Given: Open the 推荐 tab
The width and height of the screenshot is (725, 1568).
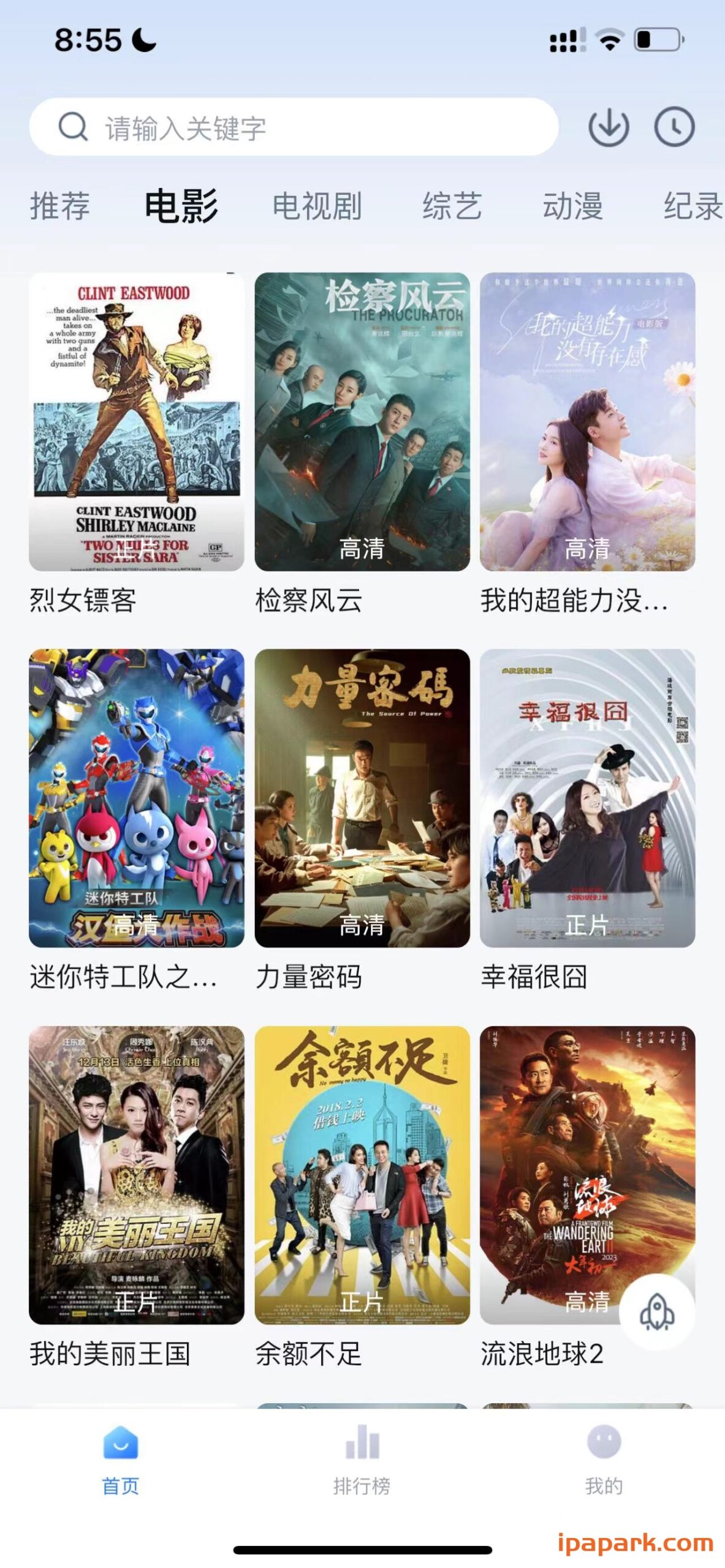Looking at the screenshot, I should [x=60, y=206].
